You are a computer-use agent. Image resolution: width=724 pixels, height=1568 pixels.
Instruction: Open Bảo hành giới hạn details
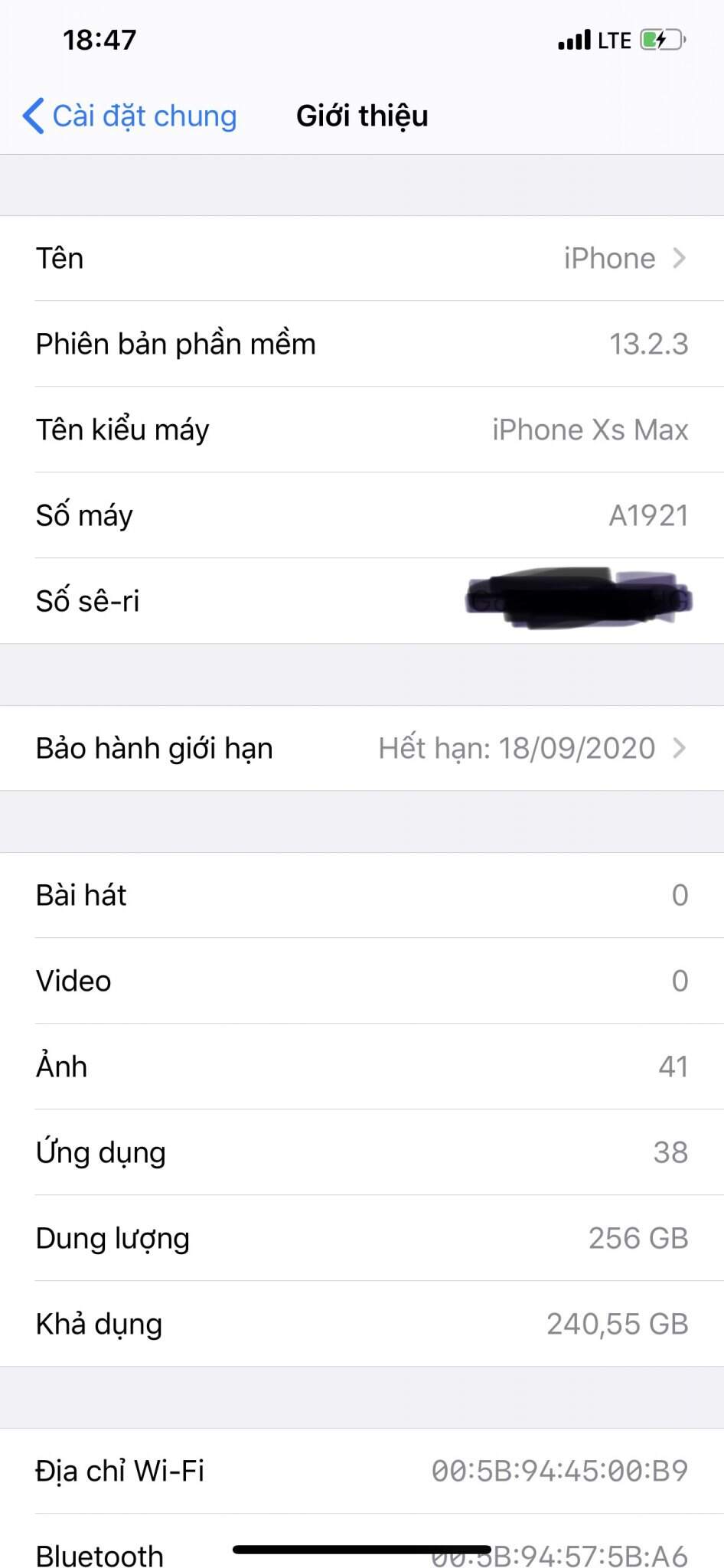(361, 748)
